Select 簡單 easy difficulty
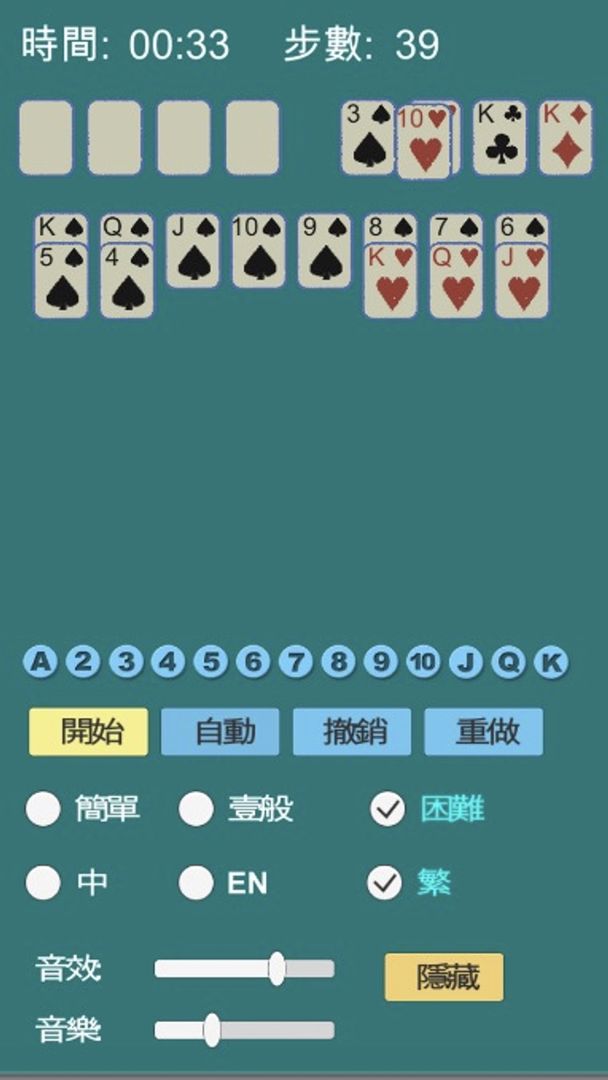This screenshot has height=1080, width=608. coord(43,809)
